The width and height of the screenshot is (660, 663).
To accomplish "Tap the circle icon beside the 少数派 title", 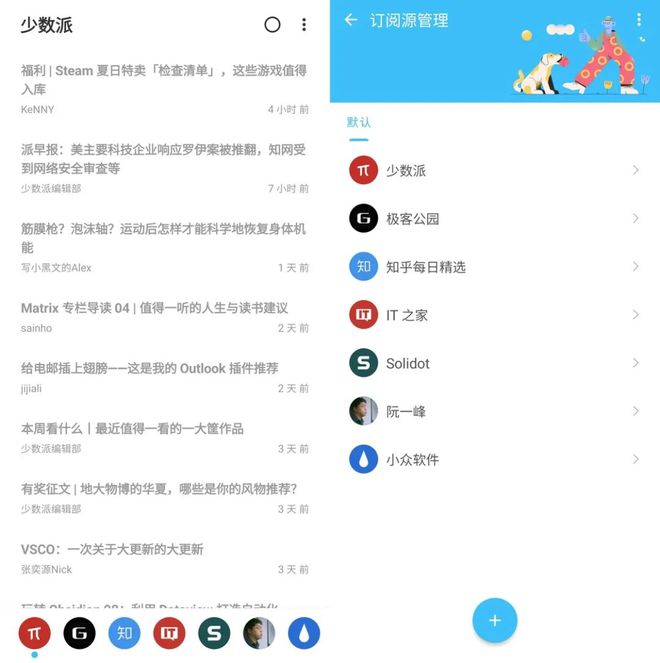I will coord(272,25).
